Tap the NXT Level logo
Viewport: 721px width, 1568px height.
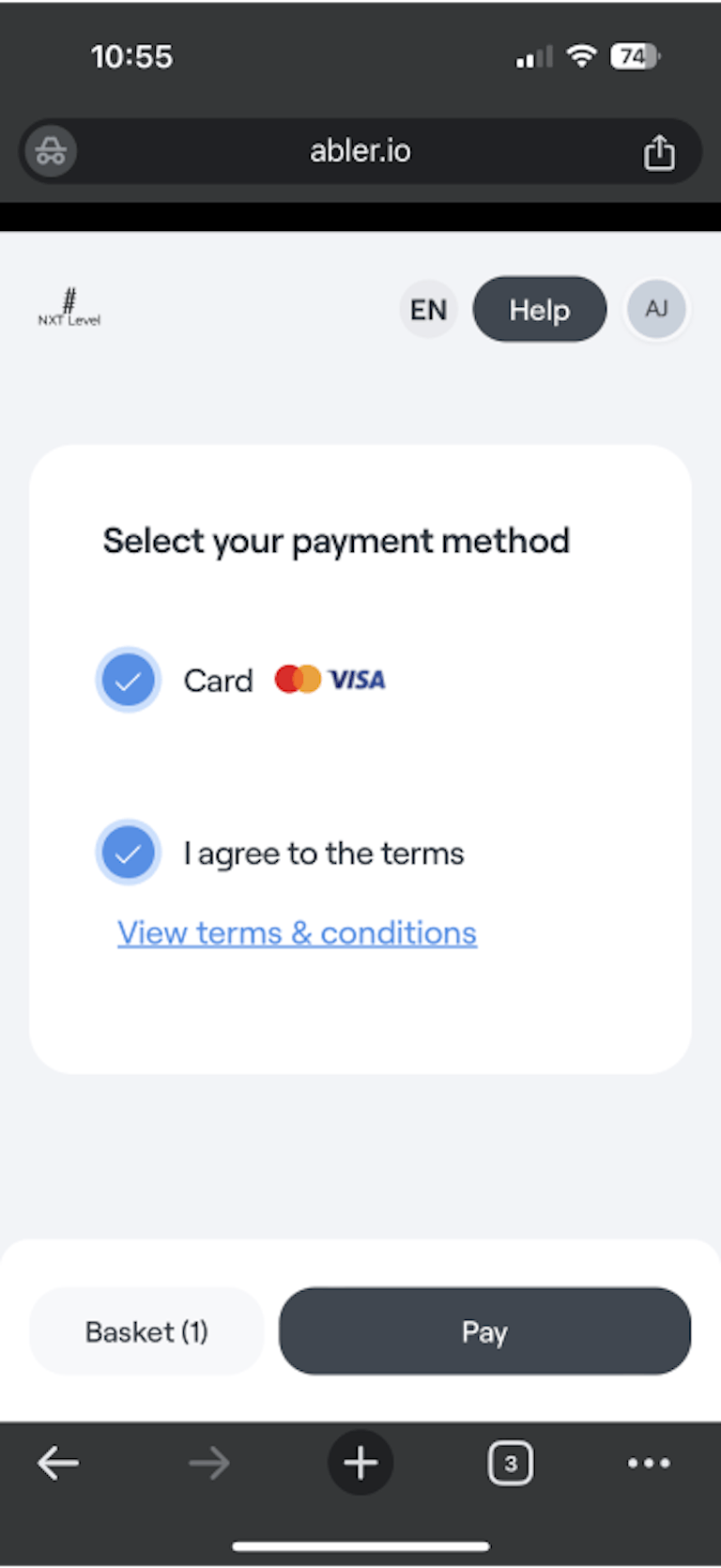(69, 309)
